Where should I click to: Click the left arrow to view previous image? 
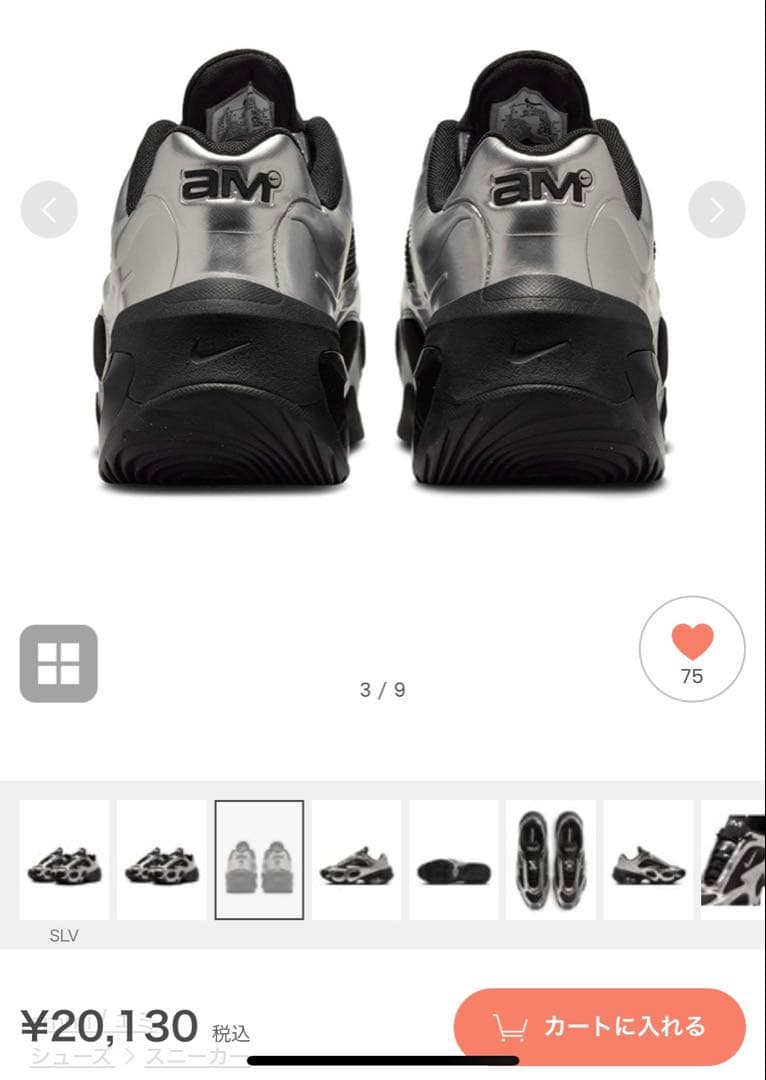pos(48,209)
